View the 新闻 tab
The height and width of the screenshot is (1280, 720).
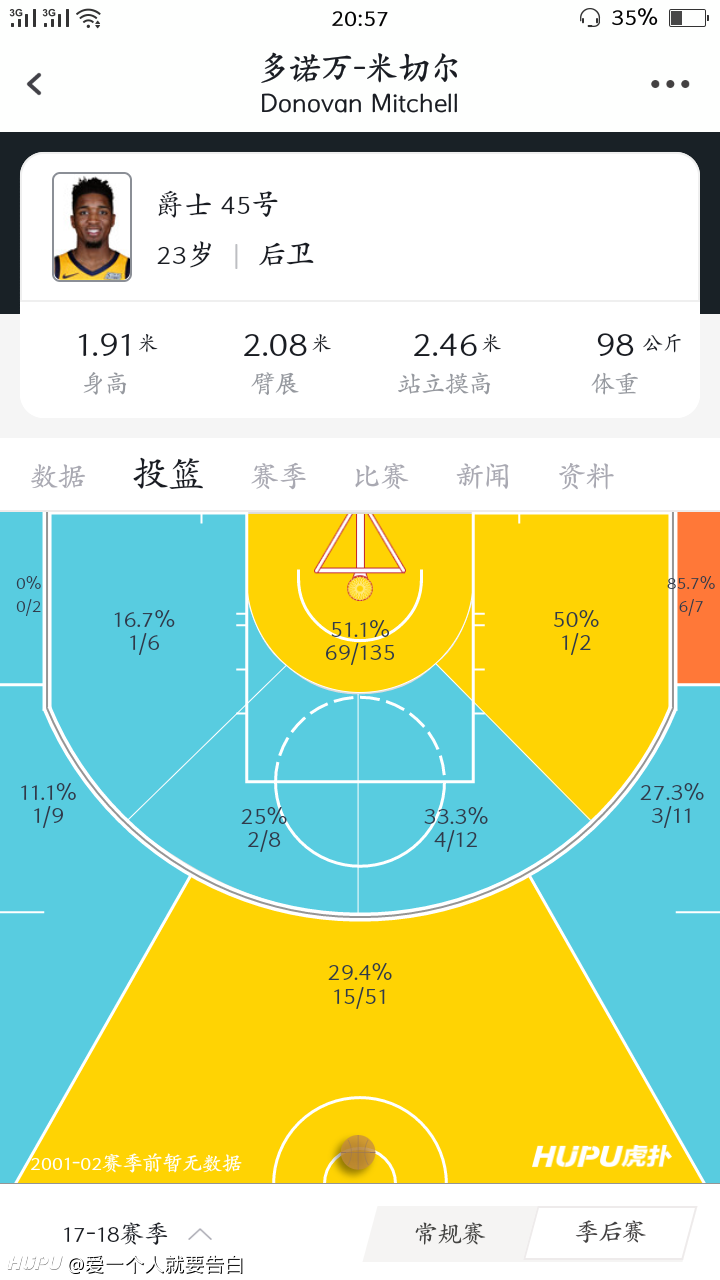[x=484, y=476]
